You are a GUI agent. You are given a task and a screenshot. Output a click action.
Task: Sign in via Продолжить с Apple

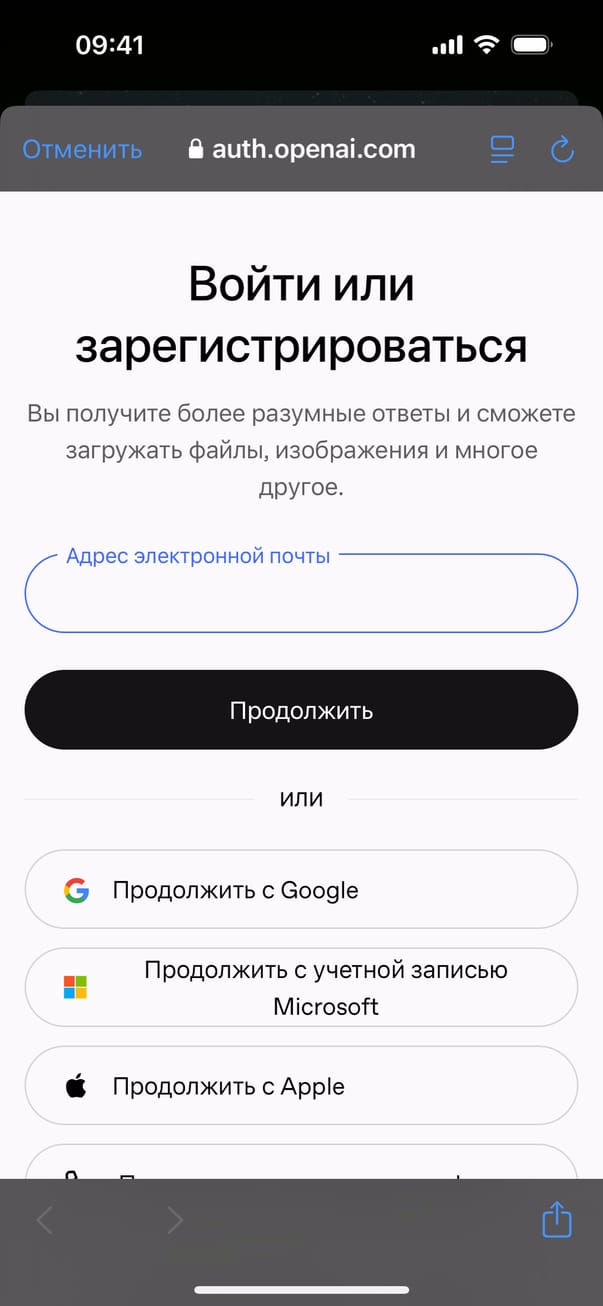point(301,1086)
